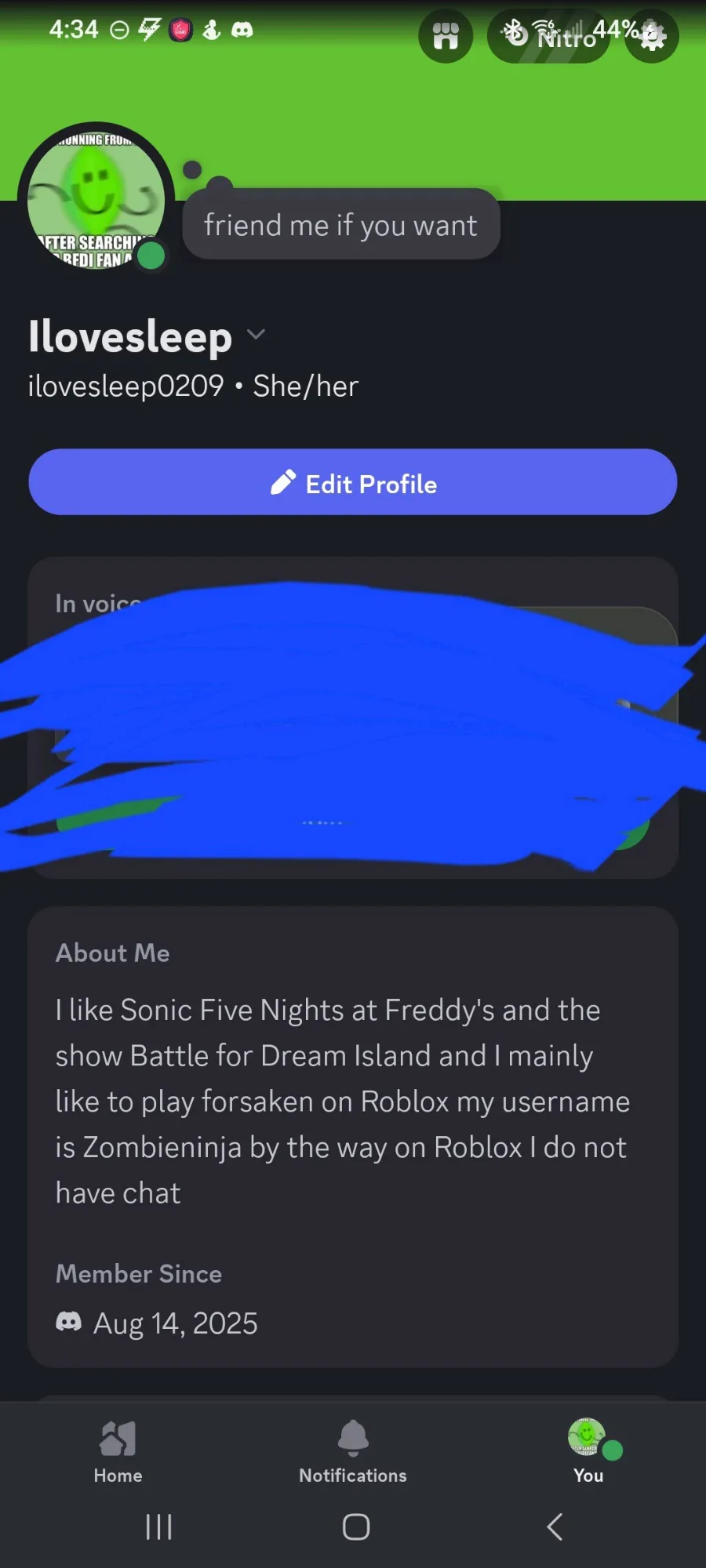Switch to the Notifications tab
The image size is (706, 1568).
(353, 1452)
